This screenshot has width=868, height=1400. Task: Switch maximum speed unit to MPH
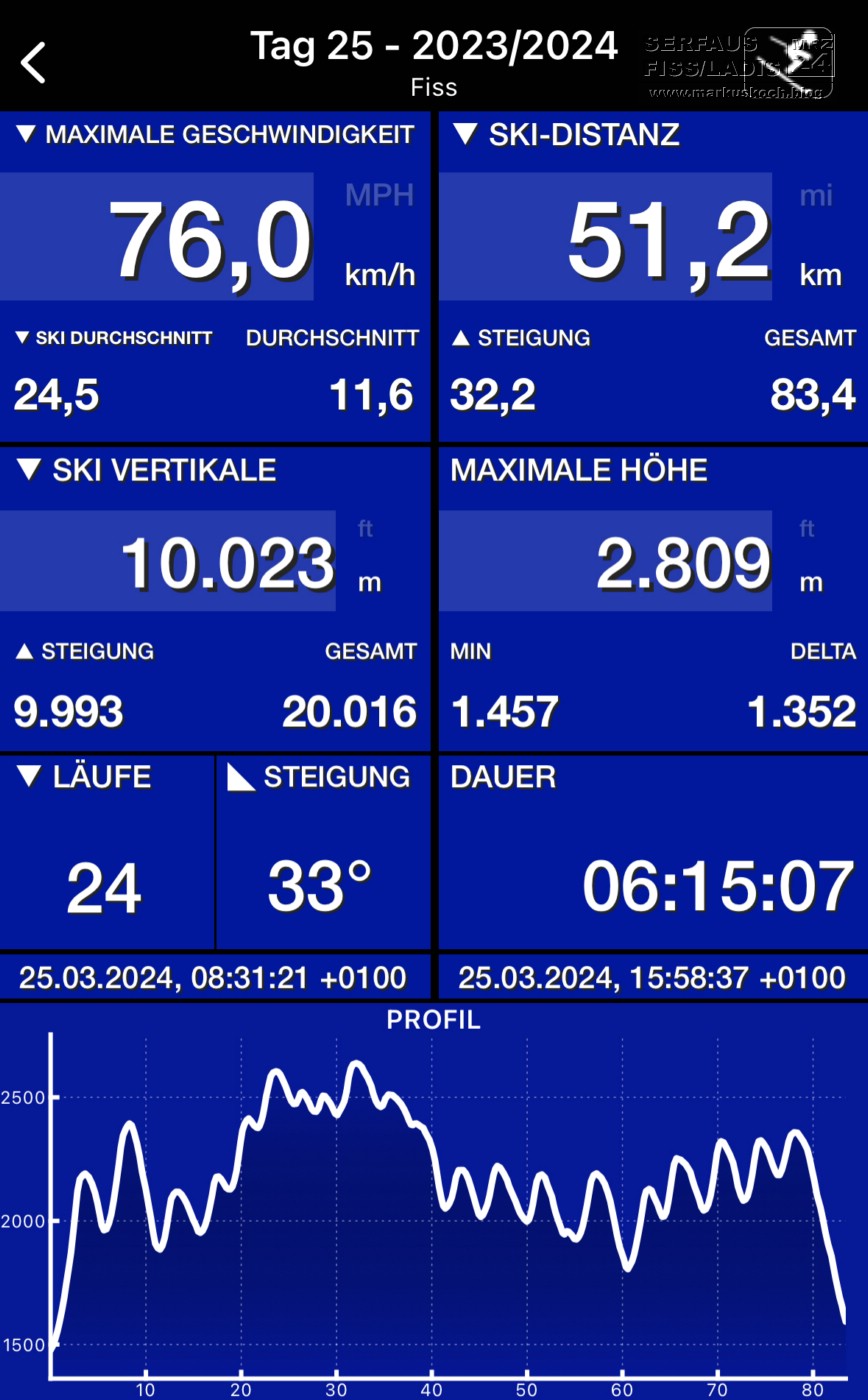(x=379, y=194)
